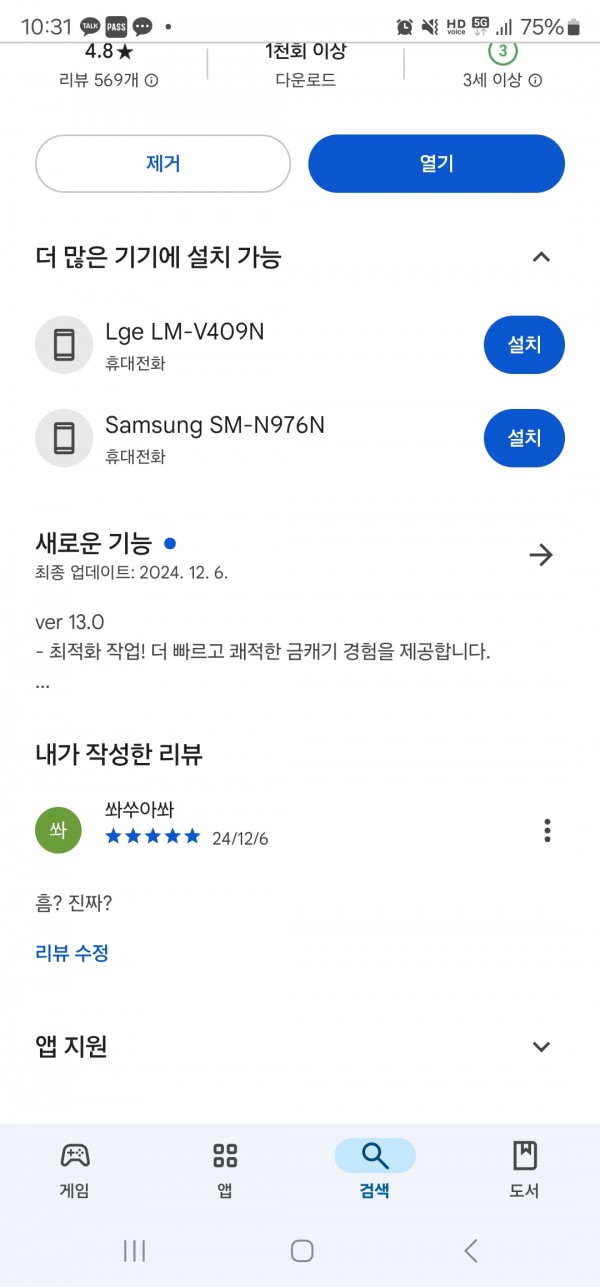
Task: Collapse the 더 많은 기기에 설치 가능 section
Action: [541, 257]
